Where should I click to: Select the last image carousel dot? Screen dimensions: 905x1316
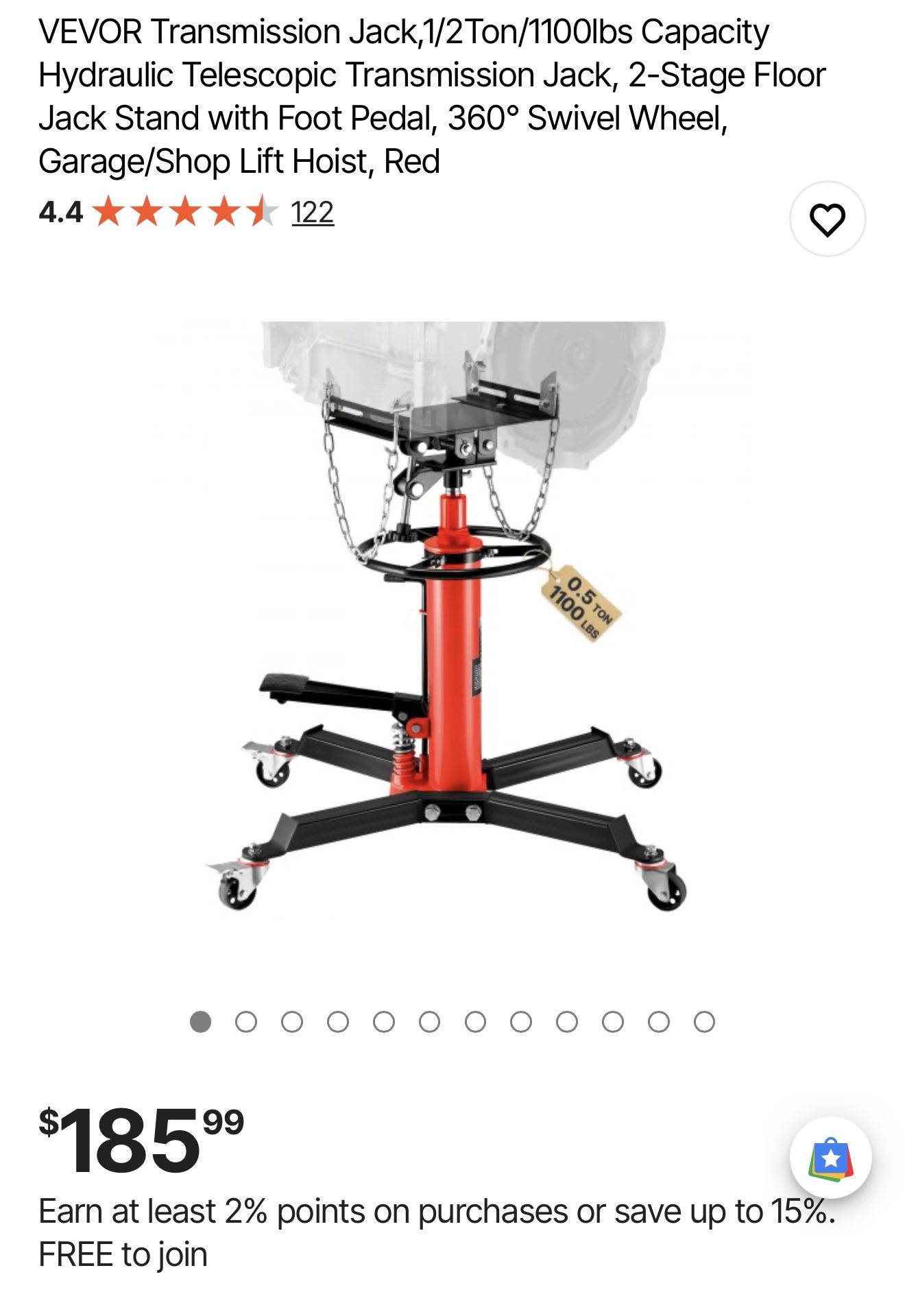[704, 1022]
